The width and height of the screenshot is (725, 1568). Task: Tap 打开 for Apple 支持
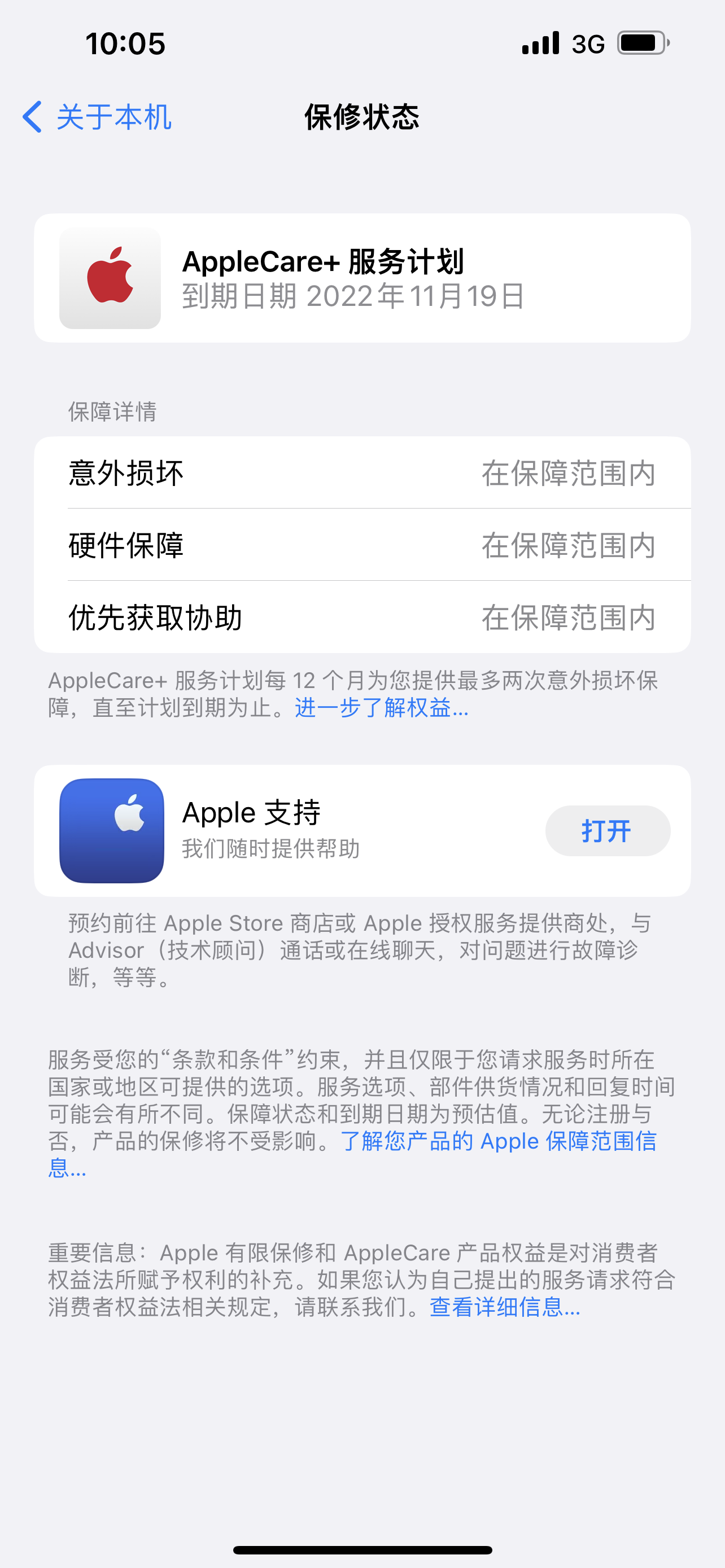pos(607,831)
